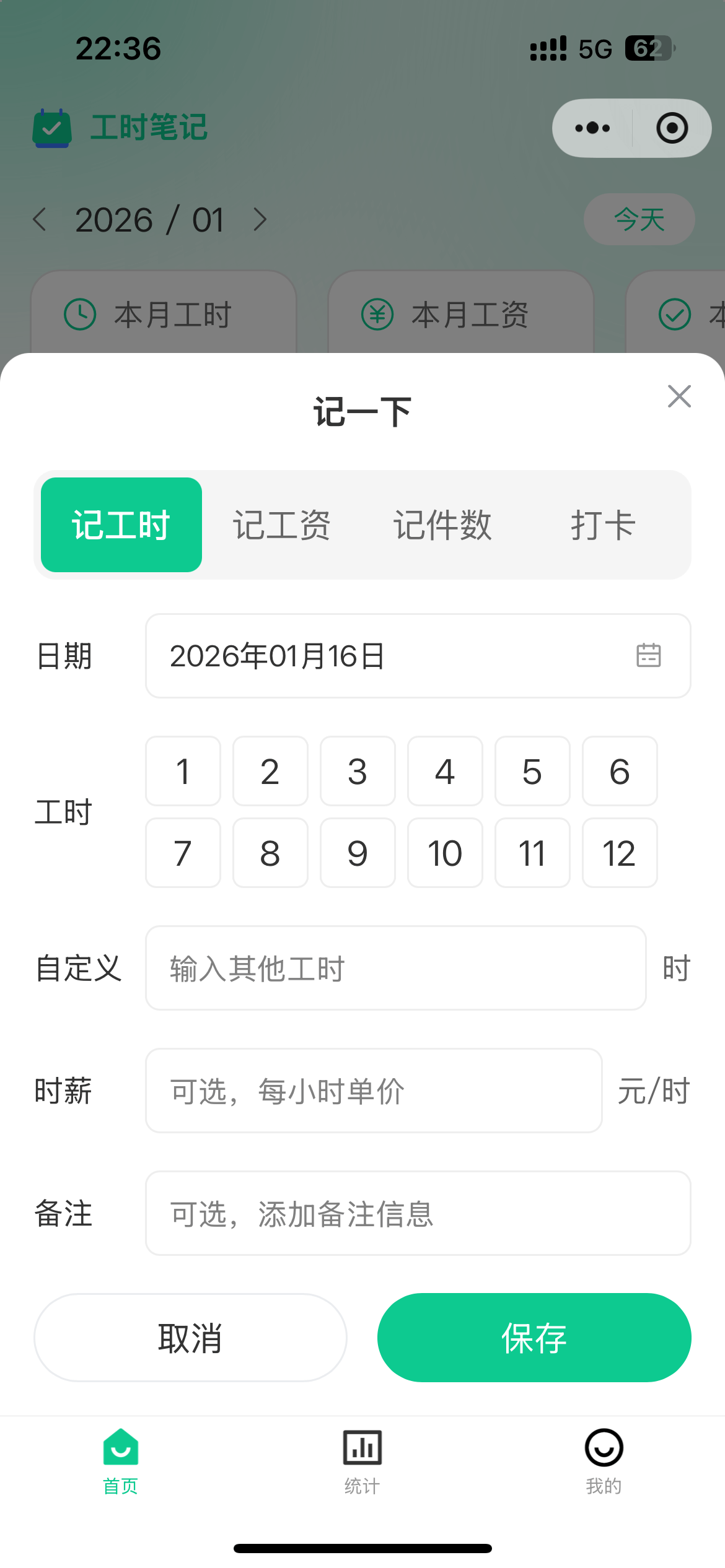The width and height of the screenshot is (725, 1568).
Task: Cancel the entry with 取消 button
Action: click(190, 1338)
